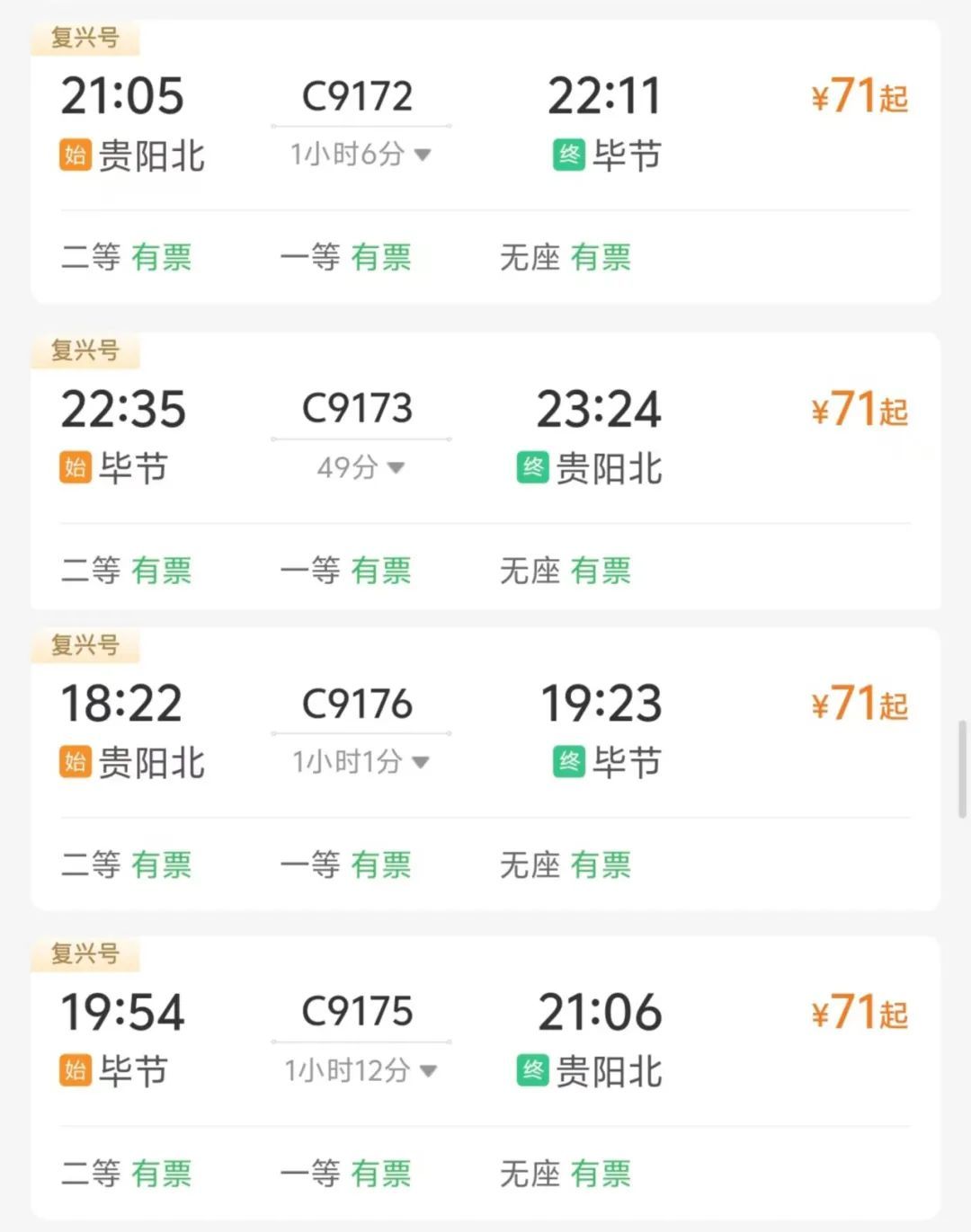This screenshot has width=971, height=1232.
Task: Click the 始 badge beside 毕节 on C9175
Action: pyautogui.click(x=75, y=1070)
